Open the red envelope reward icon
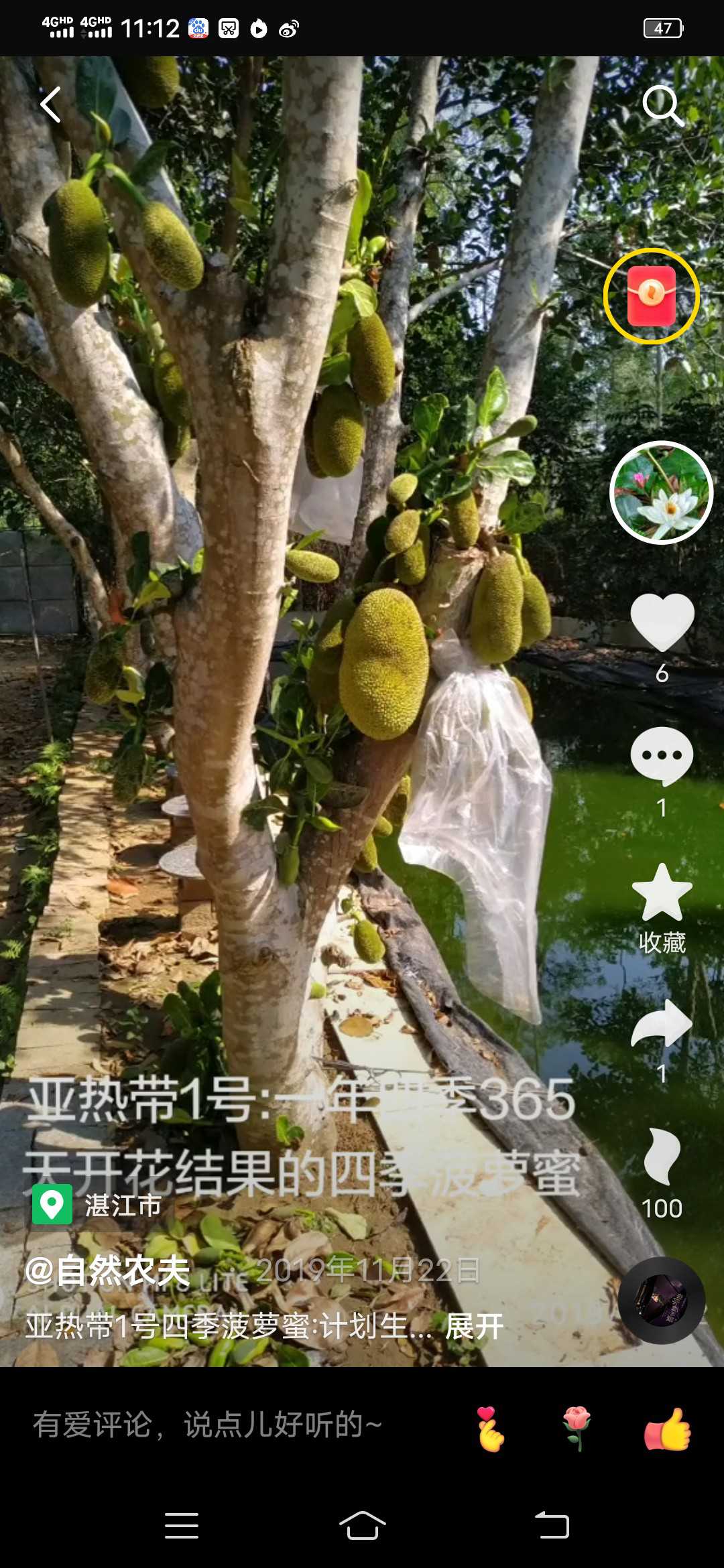The width and height of the screenshot is (724, 1568). (x=652, y=296)
